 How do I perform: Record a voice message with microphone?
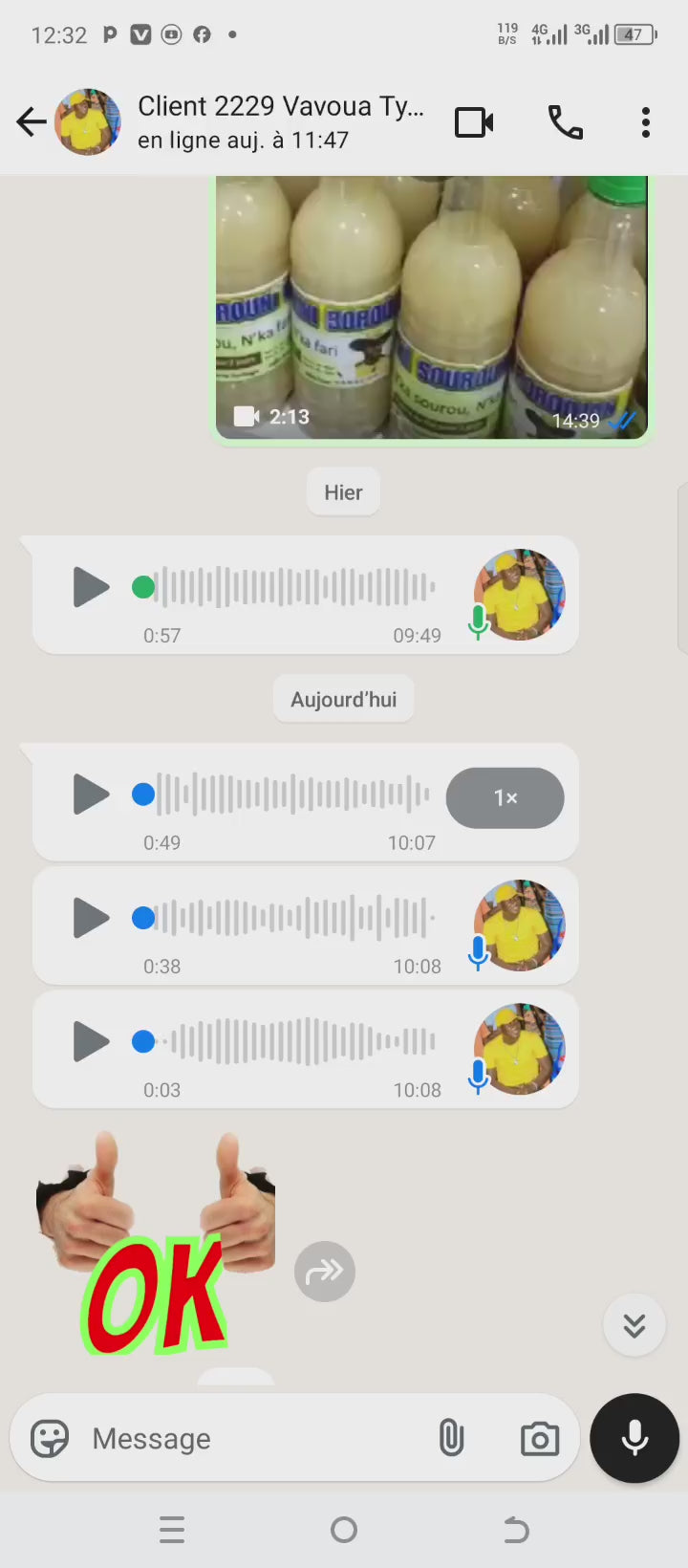point(634,1438)
